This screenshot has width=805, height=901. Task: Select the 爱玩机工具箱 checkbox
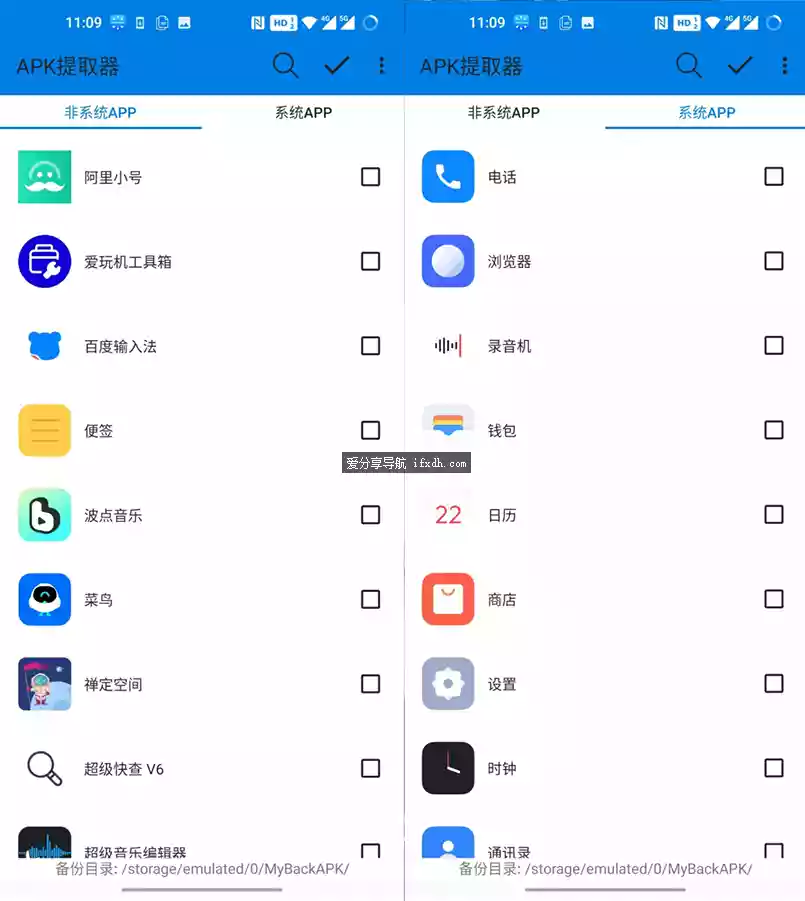coord(370,261)
